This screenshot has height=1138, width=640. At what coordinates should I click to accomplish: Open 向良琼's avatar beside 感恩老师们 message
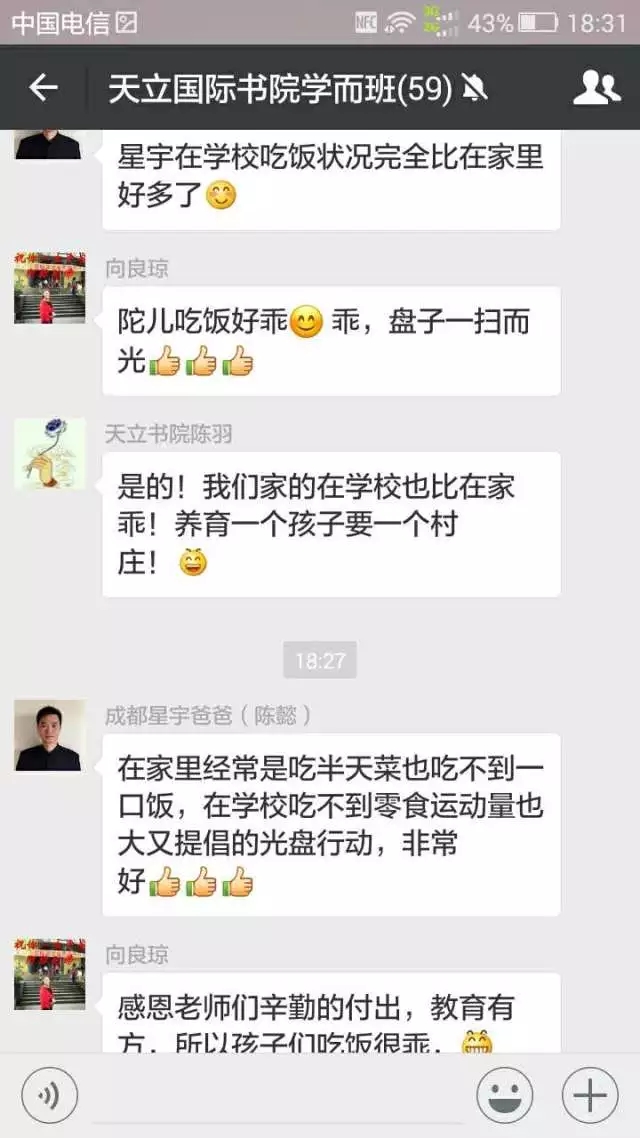[50, 974]
